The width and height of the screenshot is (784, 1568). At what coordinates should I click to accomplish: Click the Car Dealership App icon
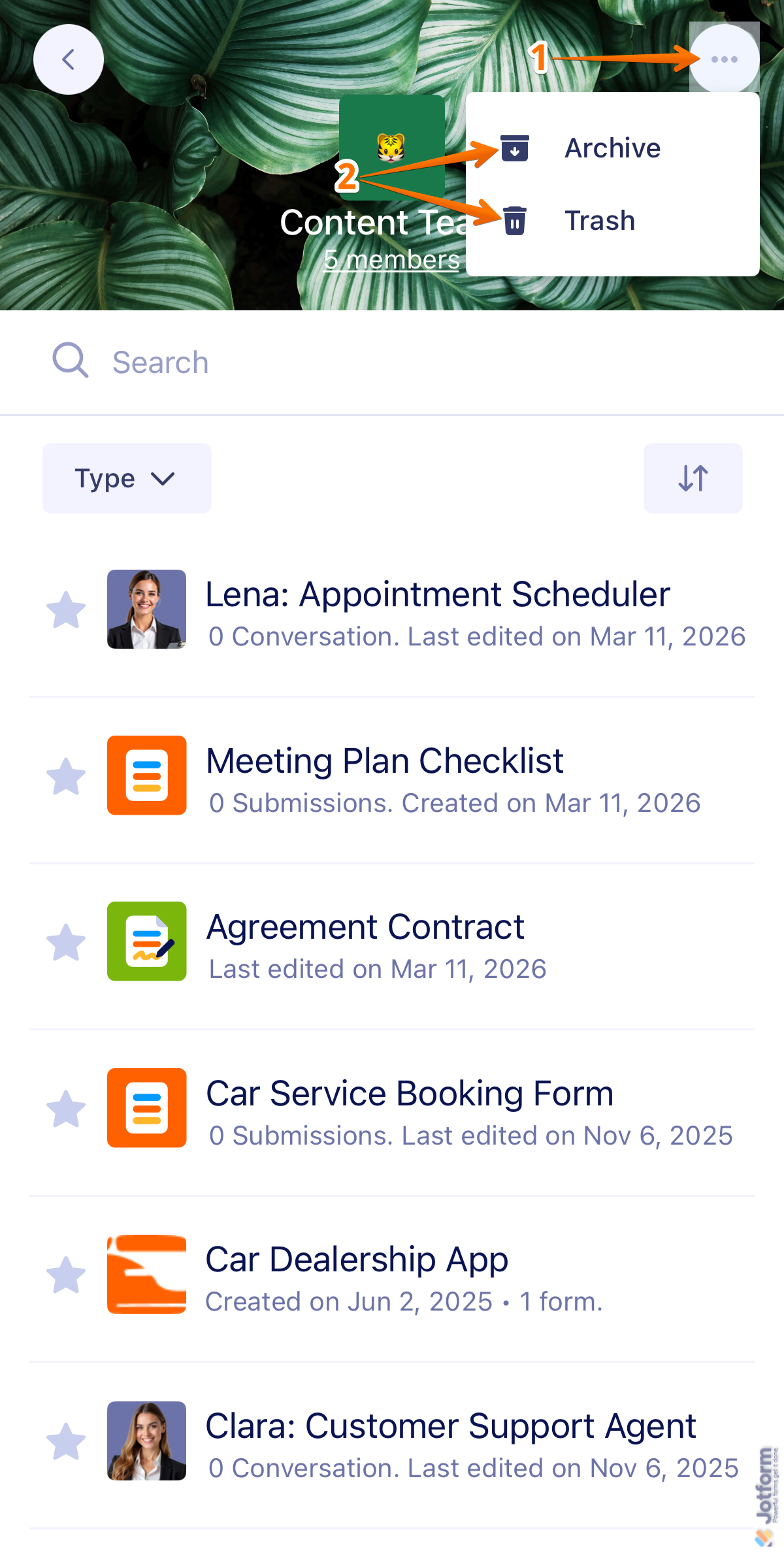146,1274
